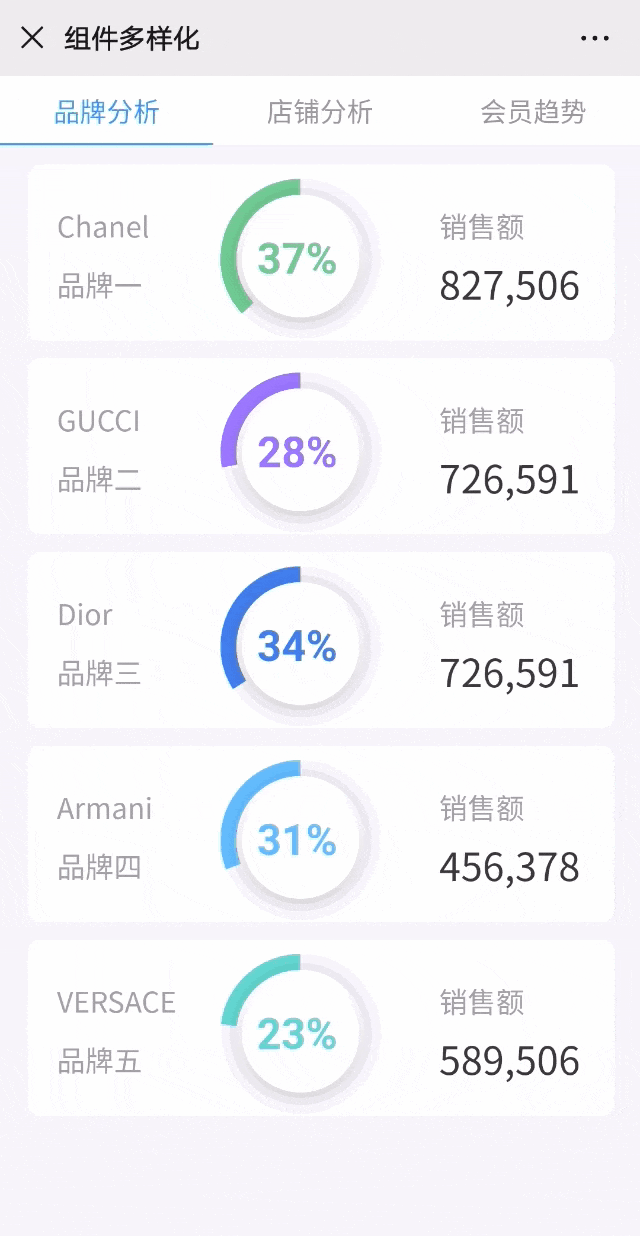Open the Armani brand card
The width and height of the screenshot is (640, 1236).
(x=320, y=834)
